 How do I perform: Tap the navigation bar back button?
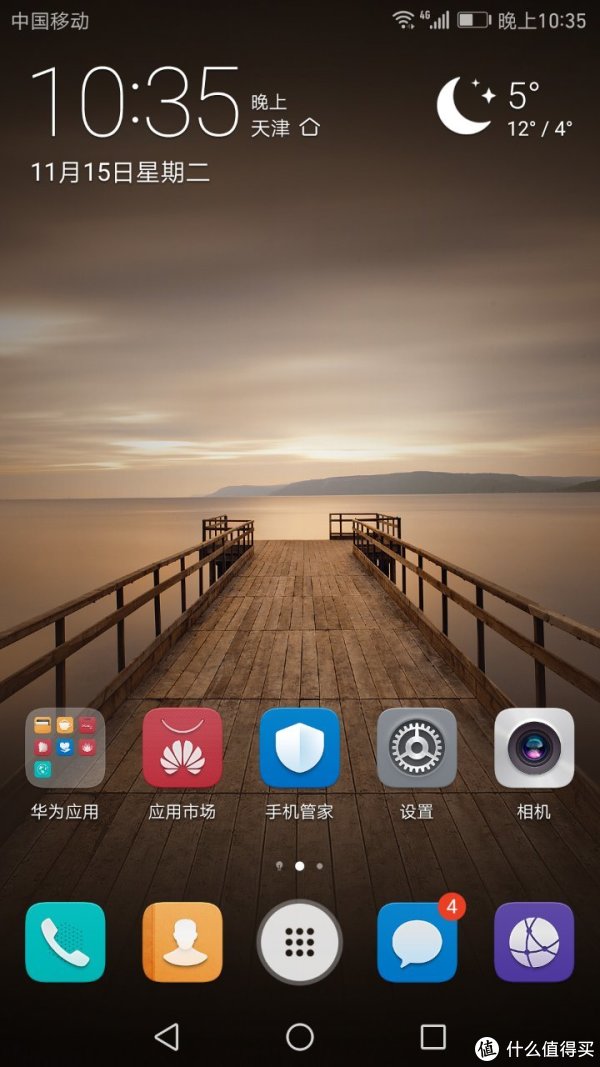(167, 1036)
